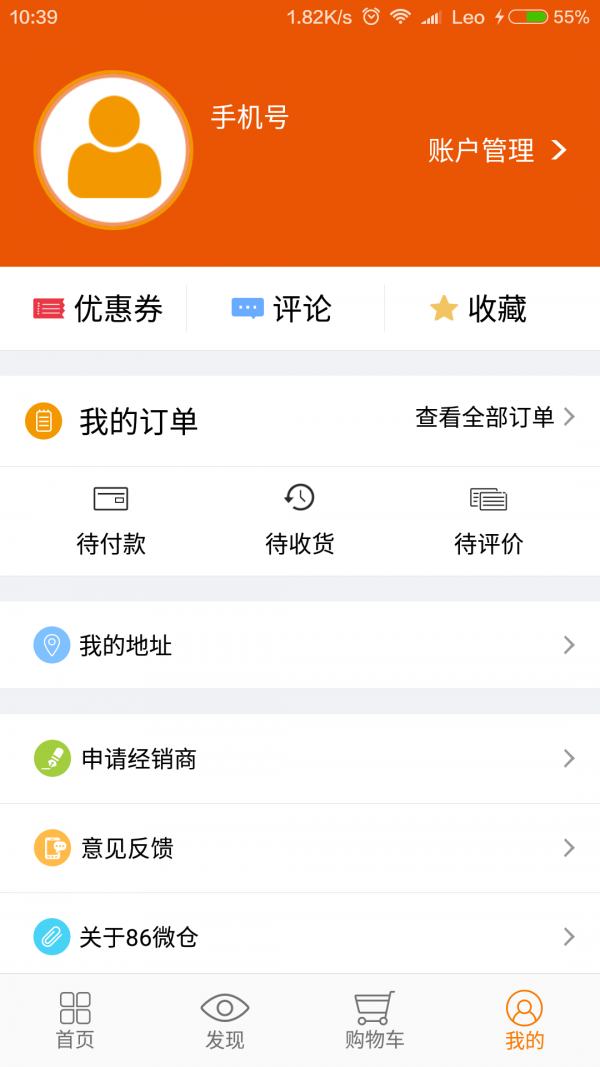Switch to the 购物车 cart tab
The image size is (600, 1067).
(x=375, y=1020)
